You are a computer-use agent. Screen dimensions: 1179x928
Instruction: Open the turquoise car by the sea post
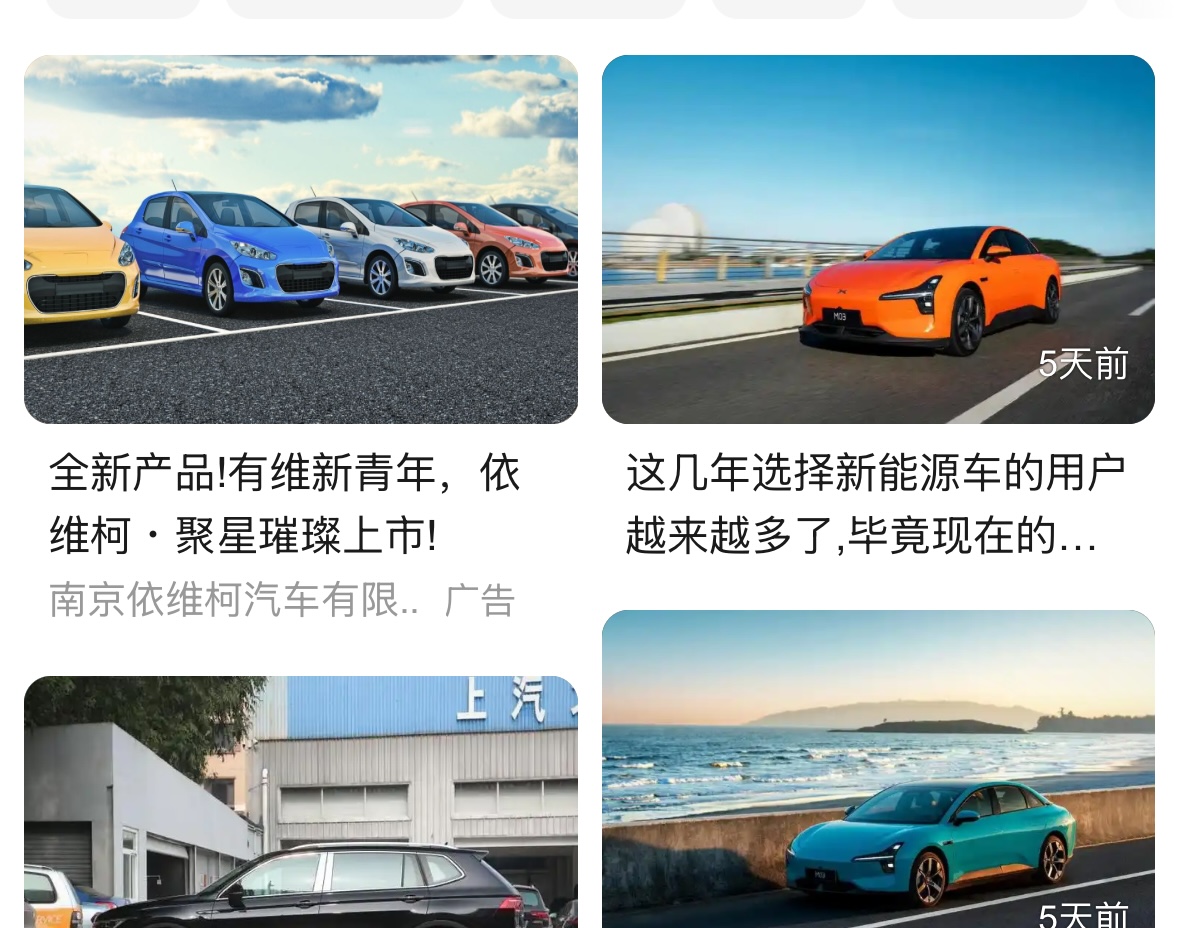point(877,770)
